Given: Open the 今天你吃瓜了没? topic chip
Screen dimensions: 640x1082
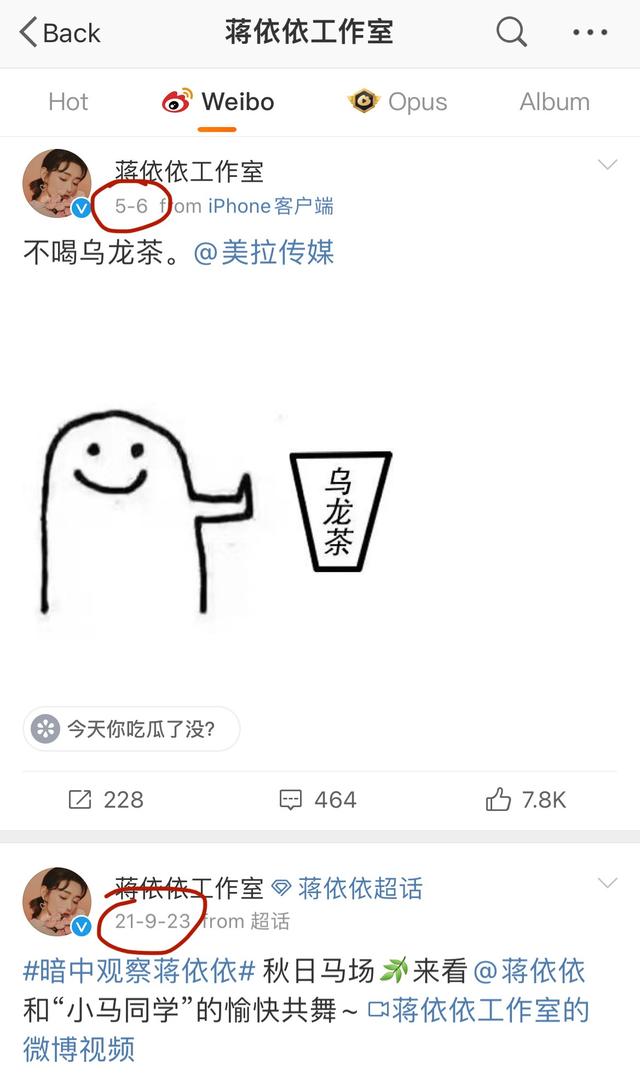Looking at the screenshot, I should pyautogui.click(x=132, y=729).
